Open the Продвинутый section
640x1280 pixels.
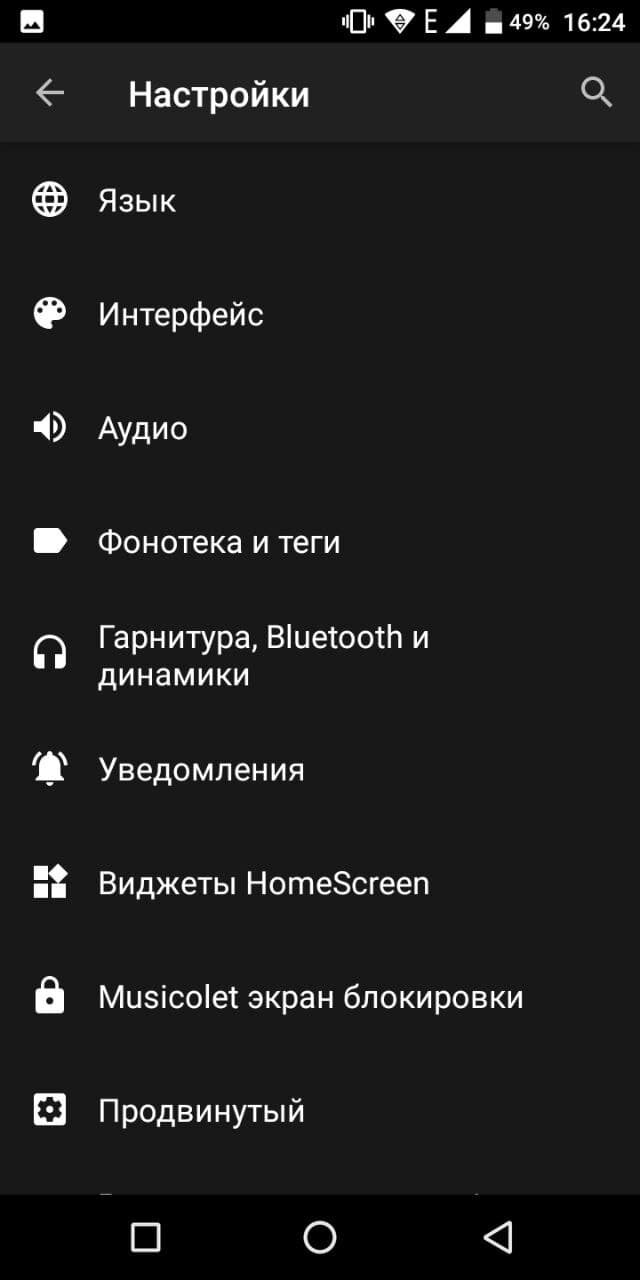tap(320, 1111)
